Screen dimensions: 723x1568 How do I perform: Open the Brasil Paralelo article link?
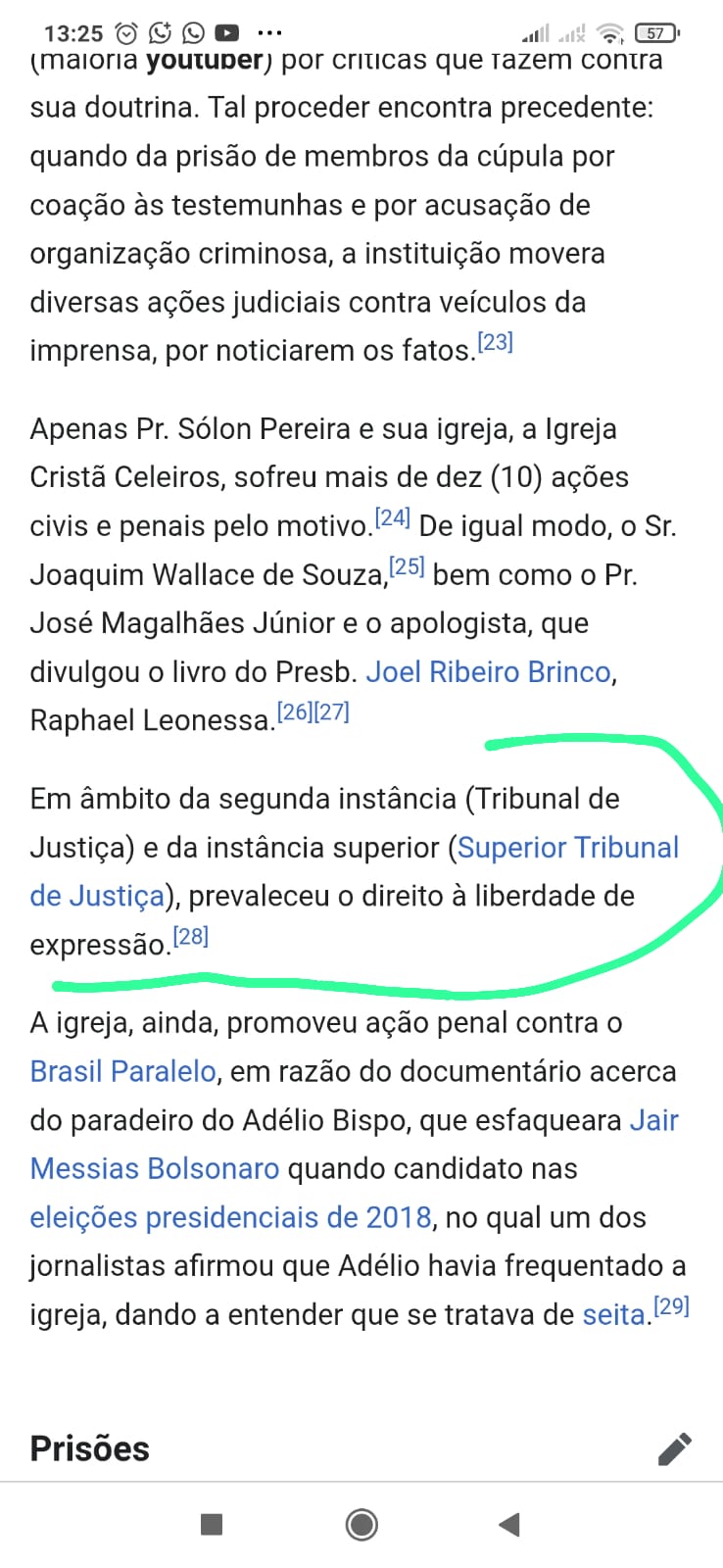[x=123, y=1071]
